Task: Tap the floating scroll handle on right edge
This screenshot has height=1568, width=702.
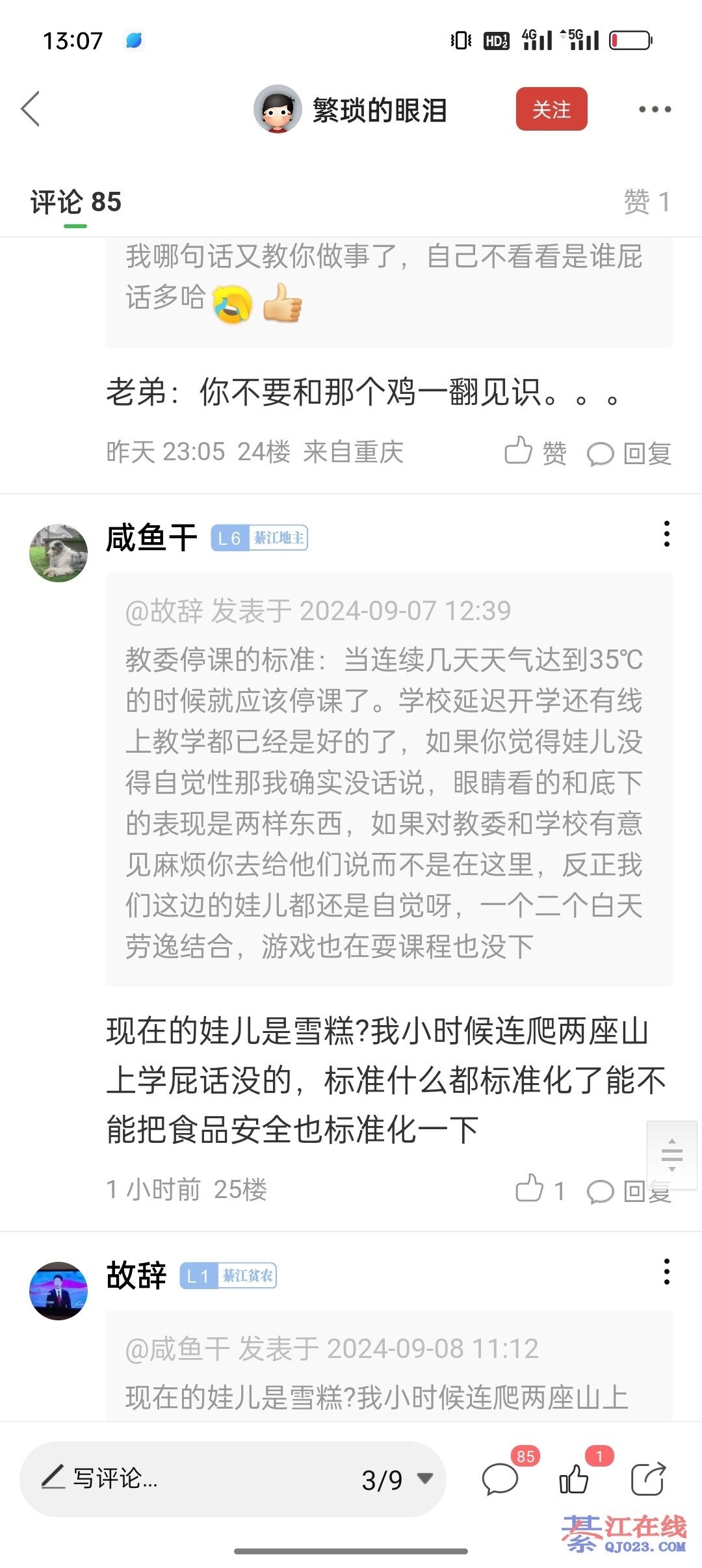Action: 671,1155
